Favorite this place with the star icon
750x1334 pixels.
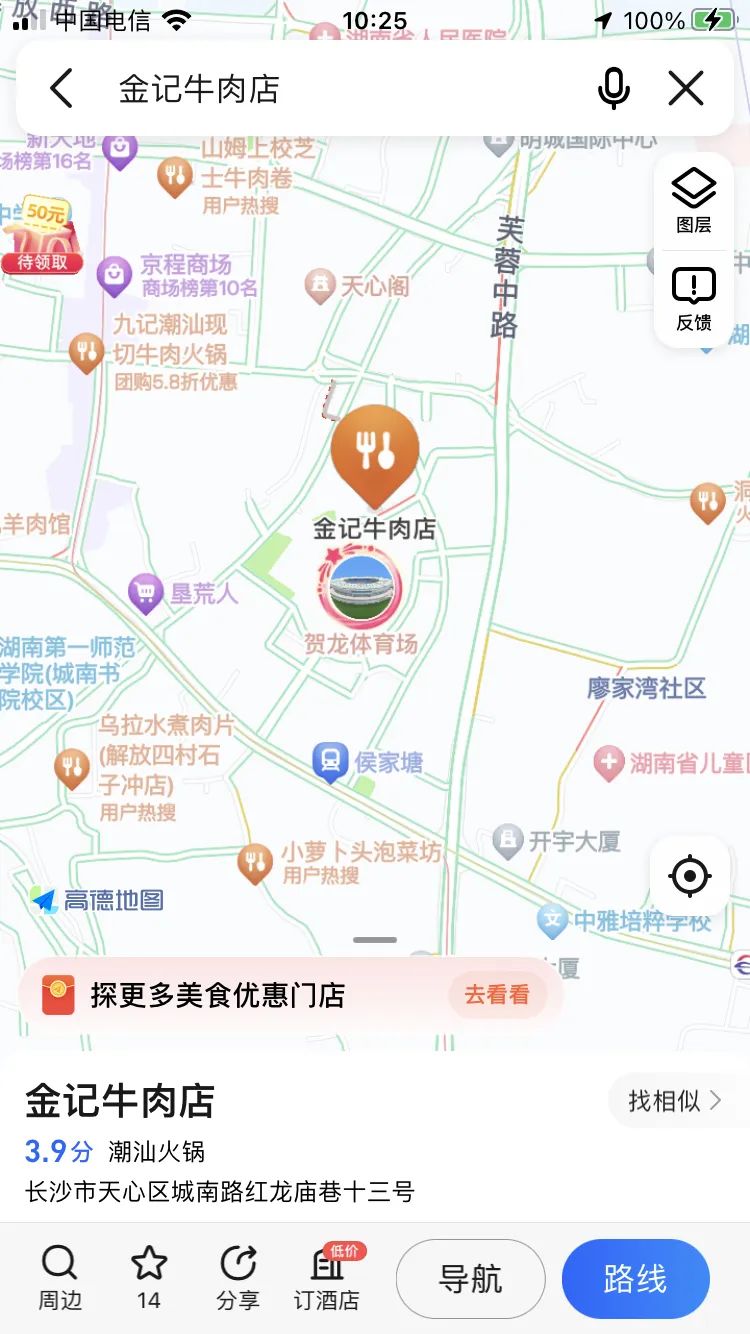(x=149, y=1278)
